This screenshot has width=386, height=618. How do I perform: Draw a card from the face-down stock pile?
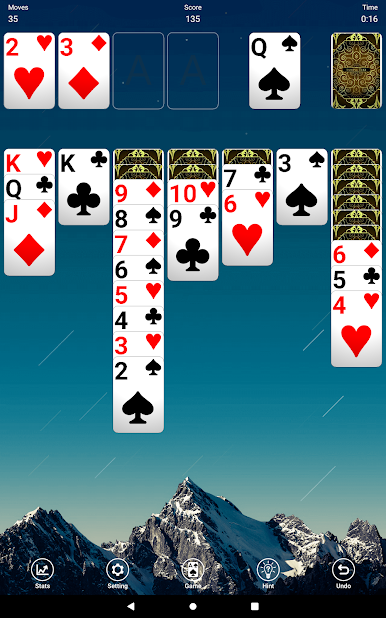[356, 71]
